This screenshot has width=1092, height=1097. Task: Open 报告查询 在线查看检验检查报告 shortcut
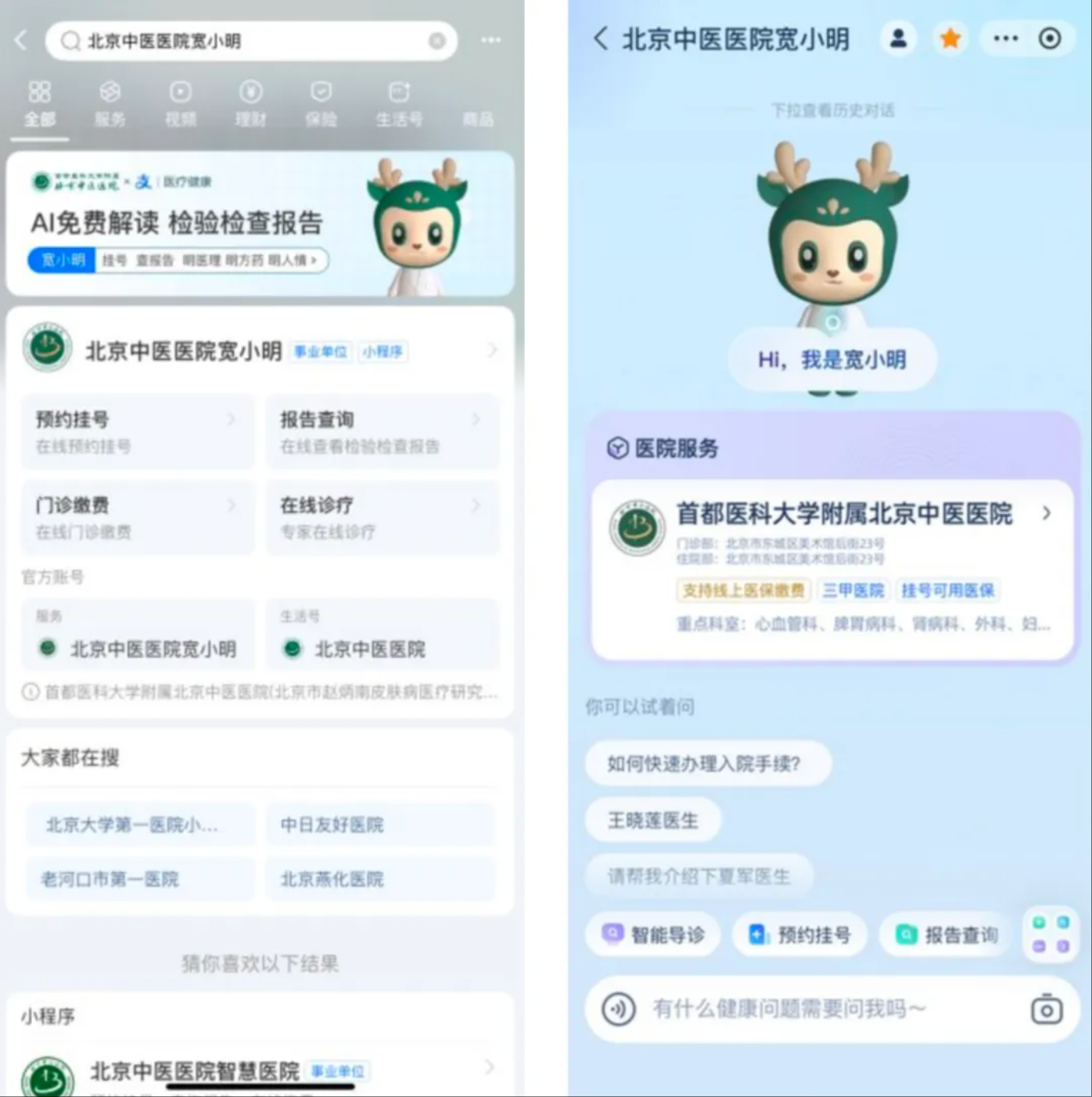click(382, 432)
